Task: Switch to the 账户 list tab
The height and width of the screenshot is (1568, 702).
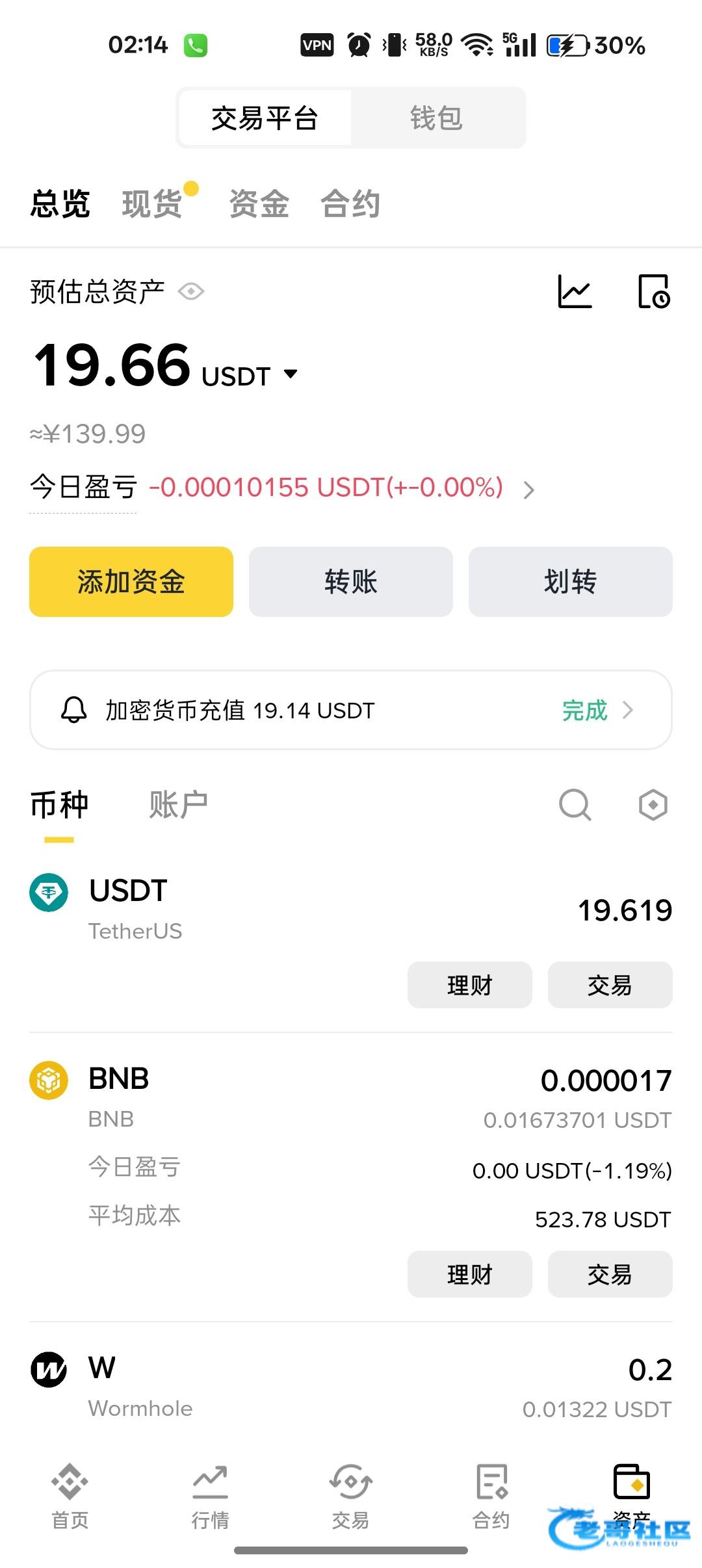Action: coord(178,805)
